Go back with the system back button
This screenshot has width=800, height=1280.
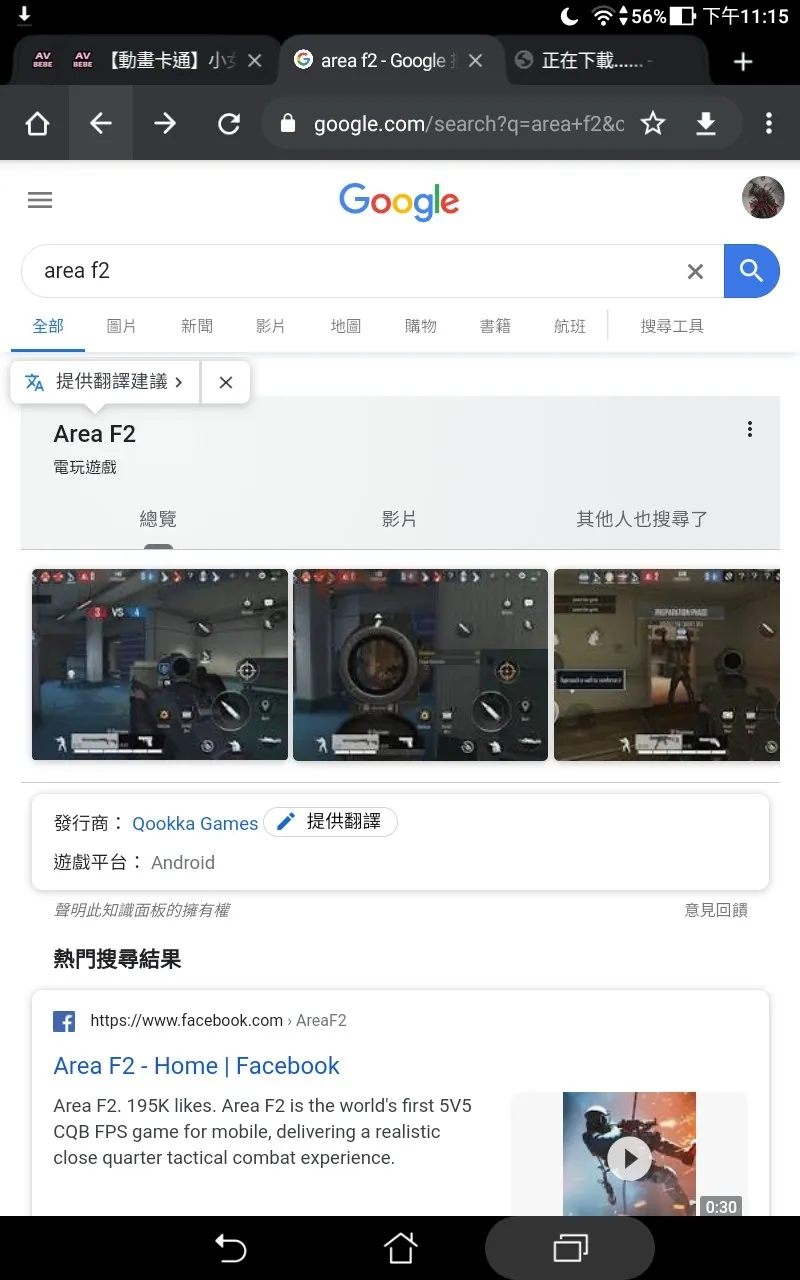coord(231,1247)
